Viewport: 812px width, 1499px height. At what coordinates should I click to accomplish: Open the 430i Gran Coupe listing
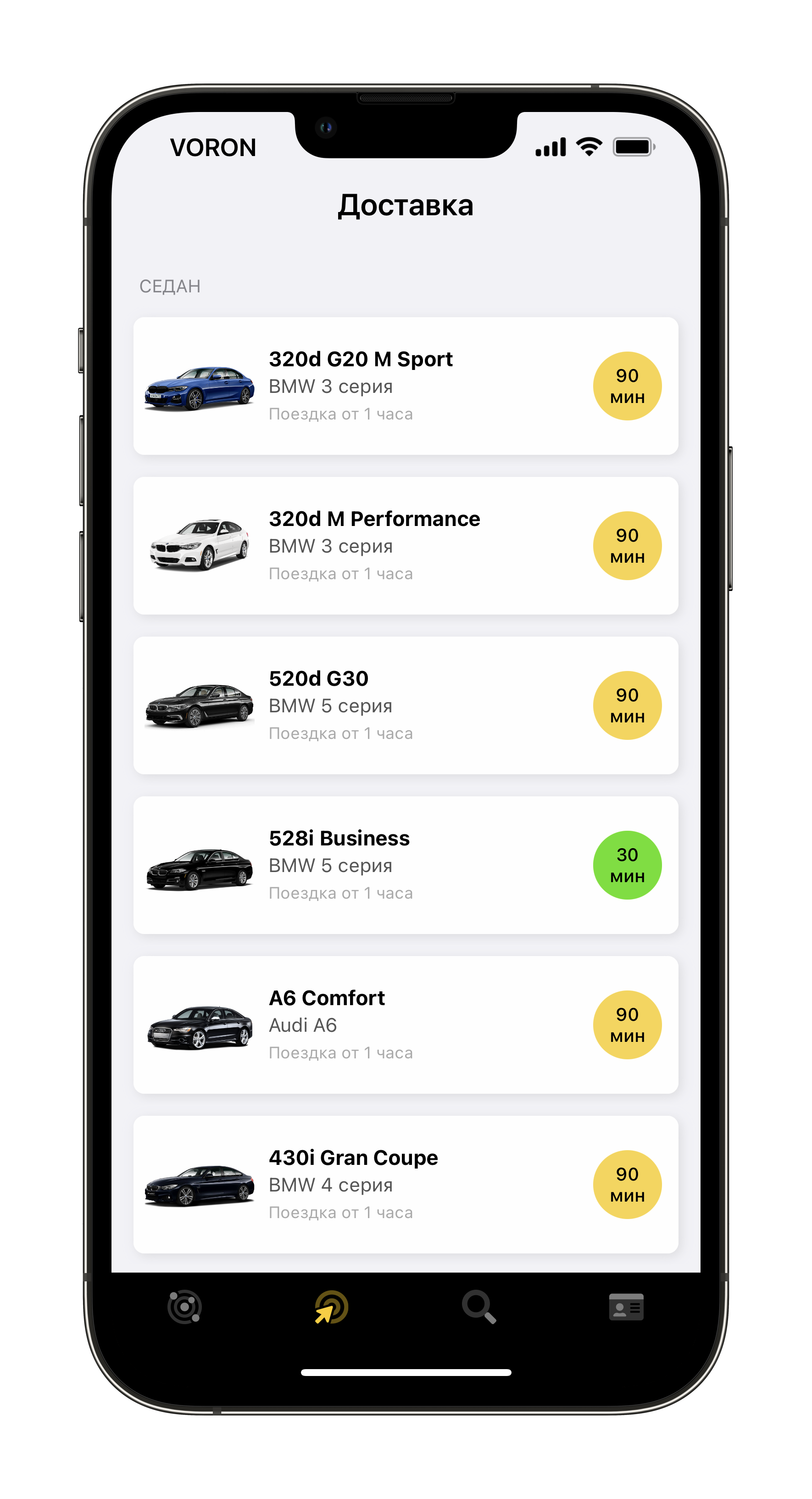[x=406, y=1185]
